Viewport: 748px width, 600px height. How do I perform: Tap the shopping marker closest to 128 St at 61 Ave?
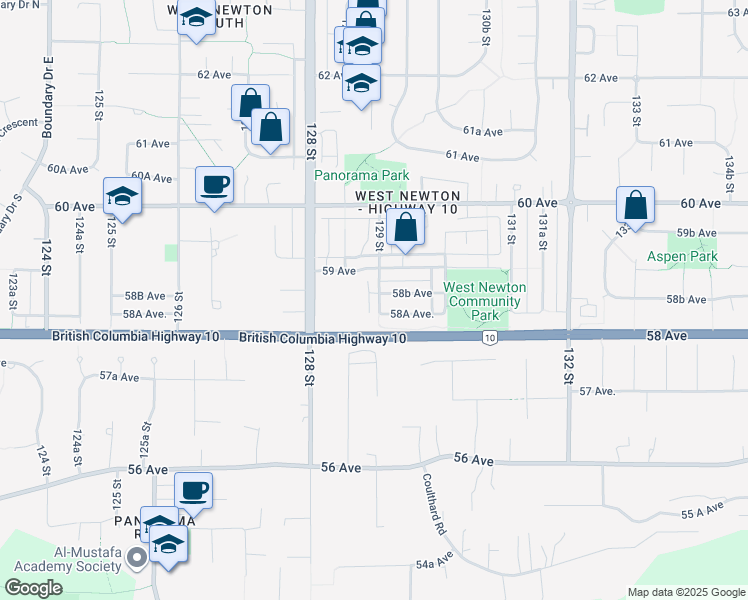270,127
